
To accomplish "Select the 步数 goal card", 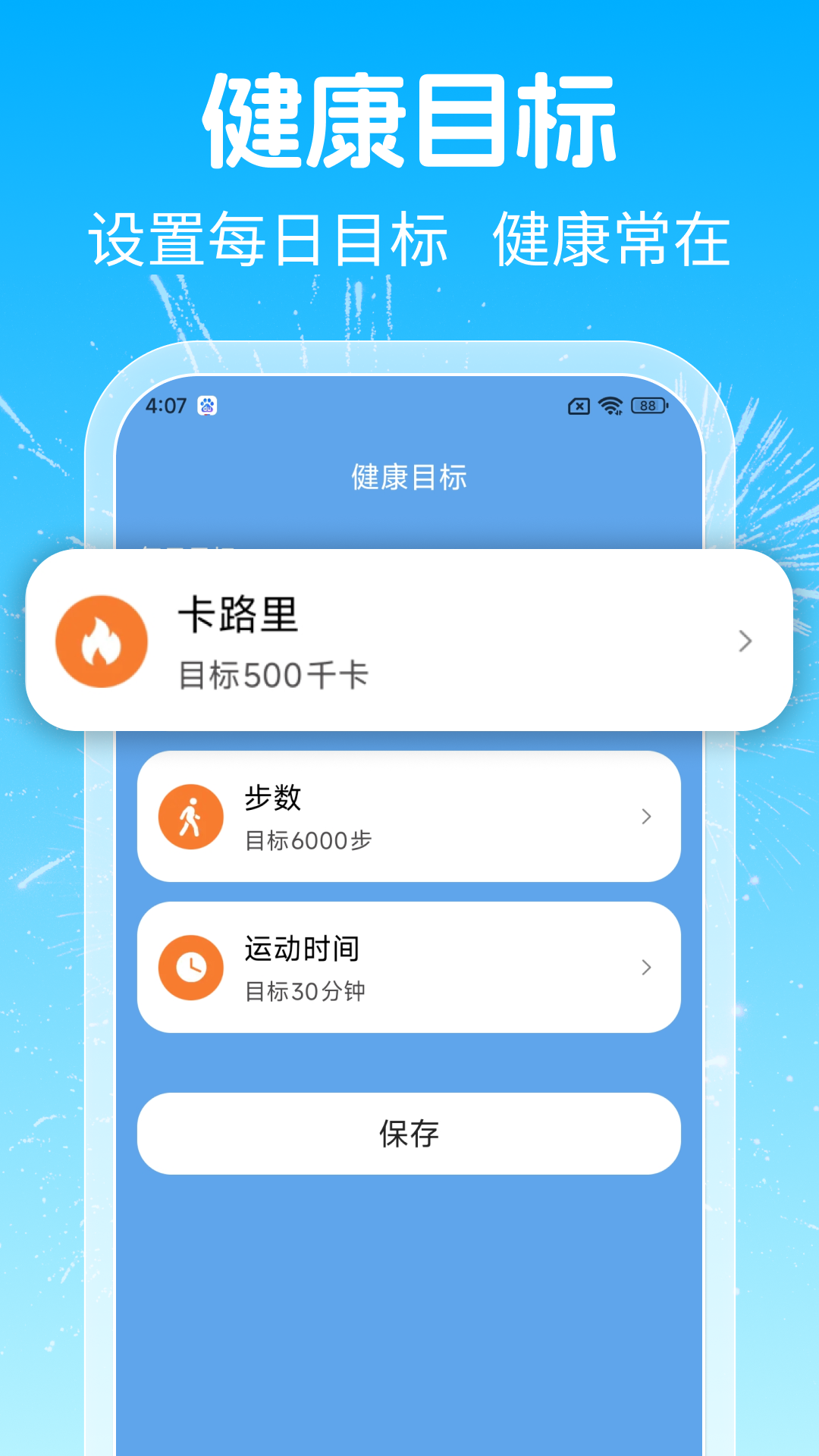I will (x=409, y=817).
